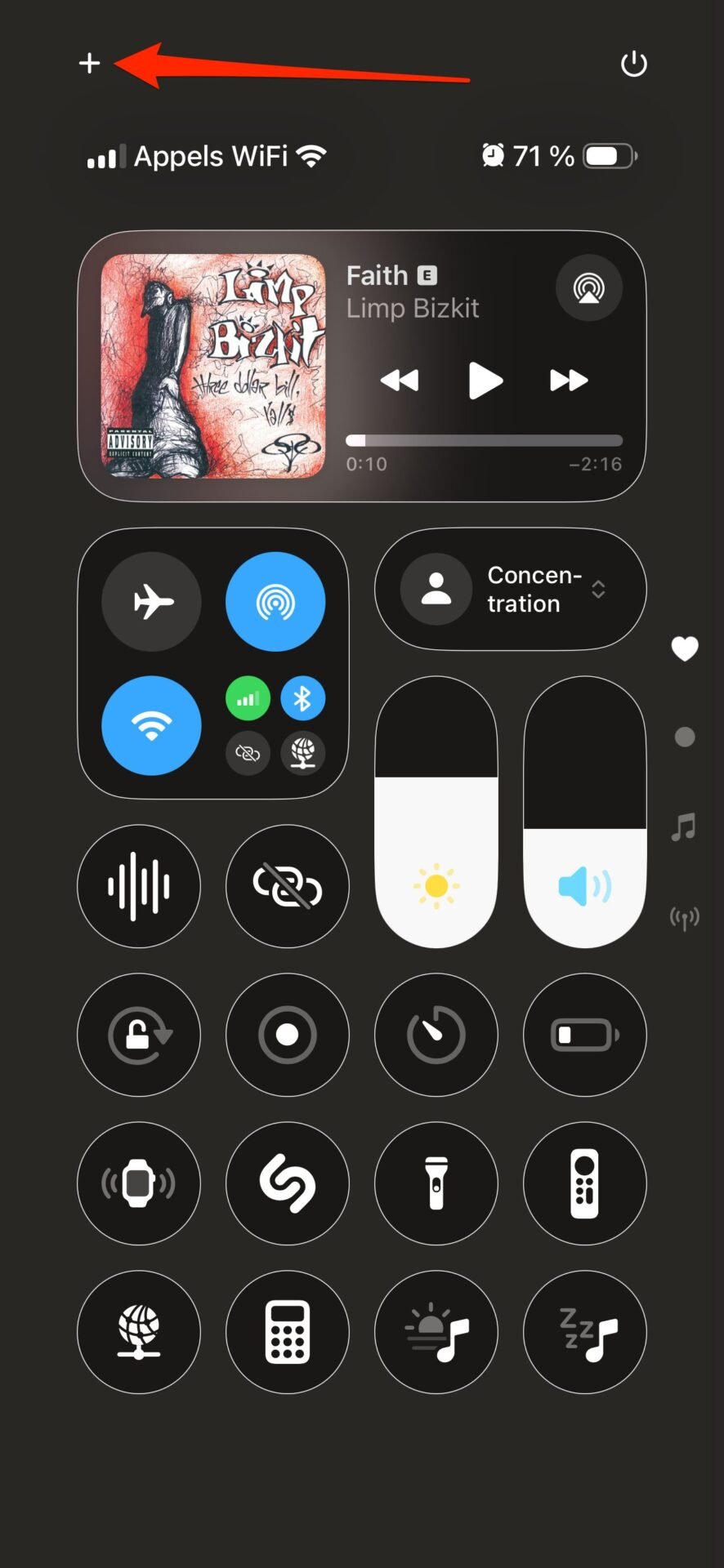Enable Low Power Mode
Viewport: 724px width, 1568px height.
click(585, 1035)
